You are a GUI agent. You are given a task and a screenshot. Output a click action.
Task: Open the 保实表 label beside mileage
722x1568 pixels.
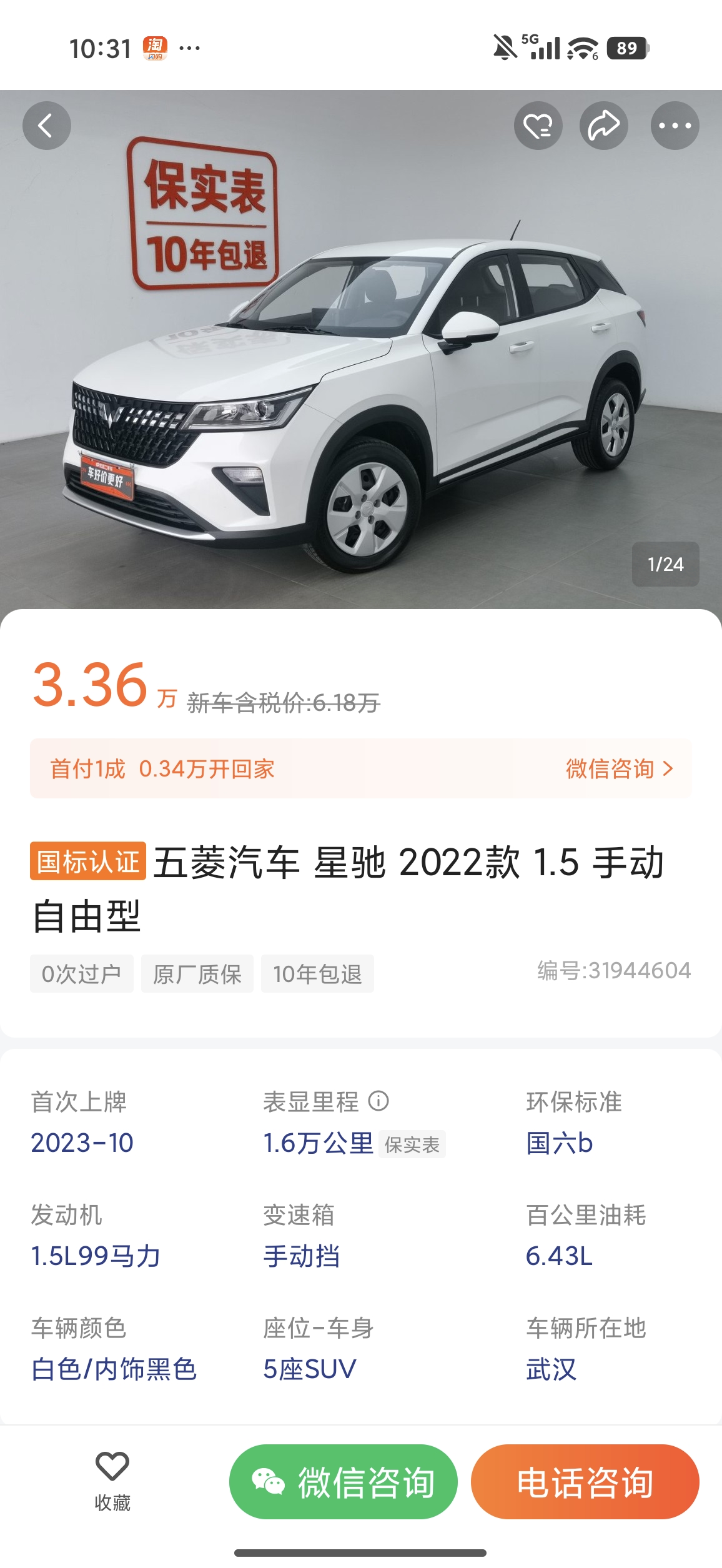412,1144
